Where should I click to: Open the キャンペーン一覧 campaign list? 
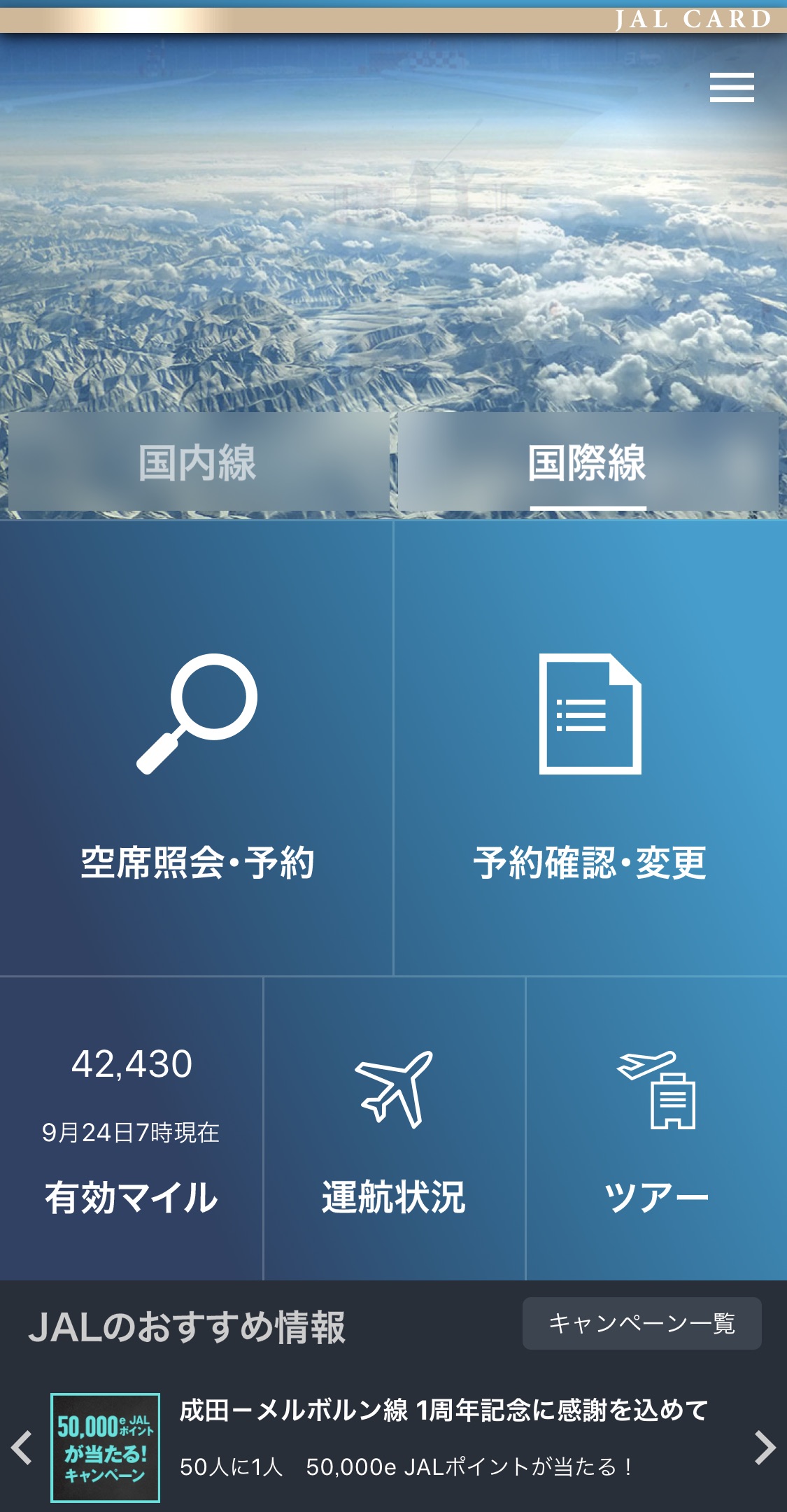(x=641, y=1323)
